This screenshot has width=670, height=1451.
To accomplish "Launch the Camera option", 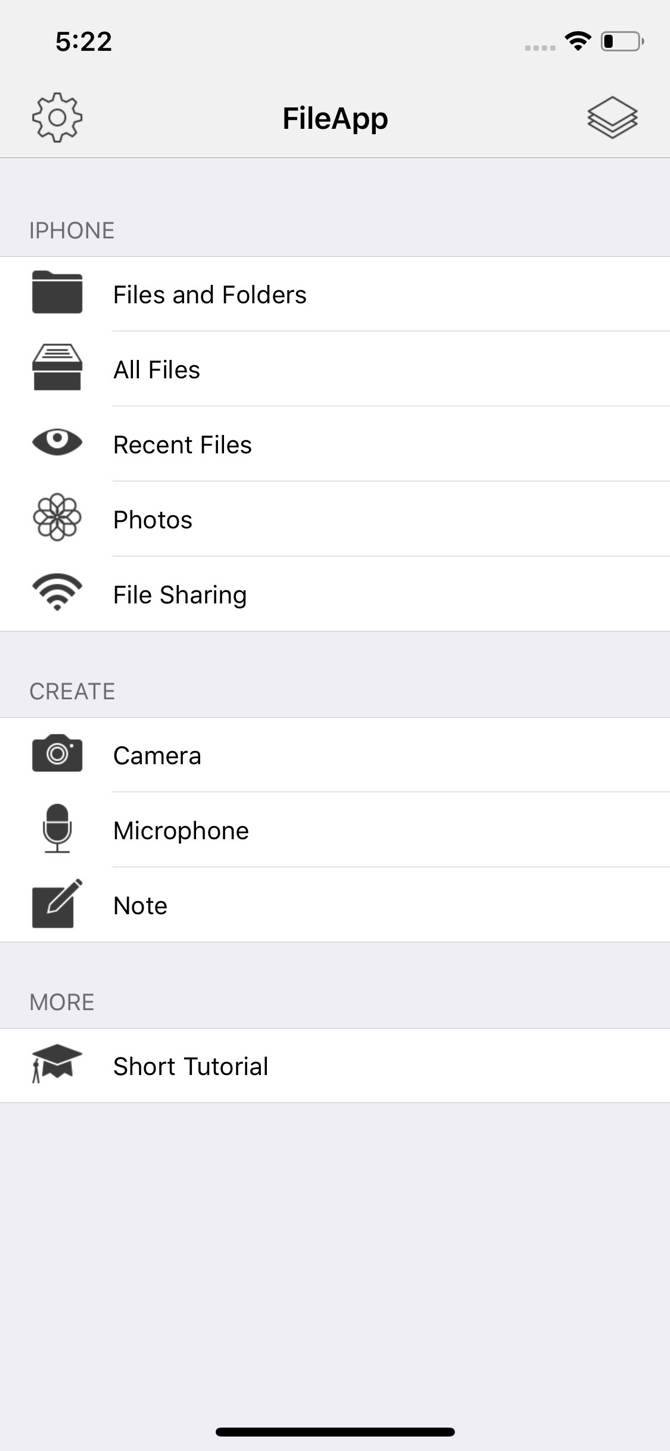I will 157,755.
